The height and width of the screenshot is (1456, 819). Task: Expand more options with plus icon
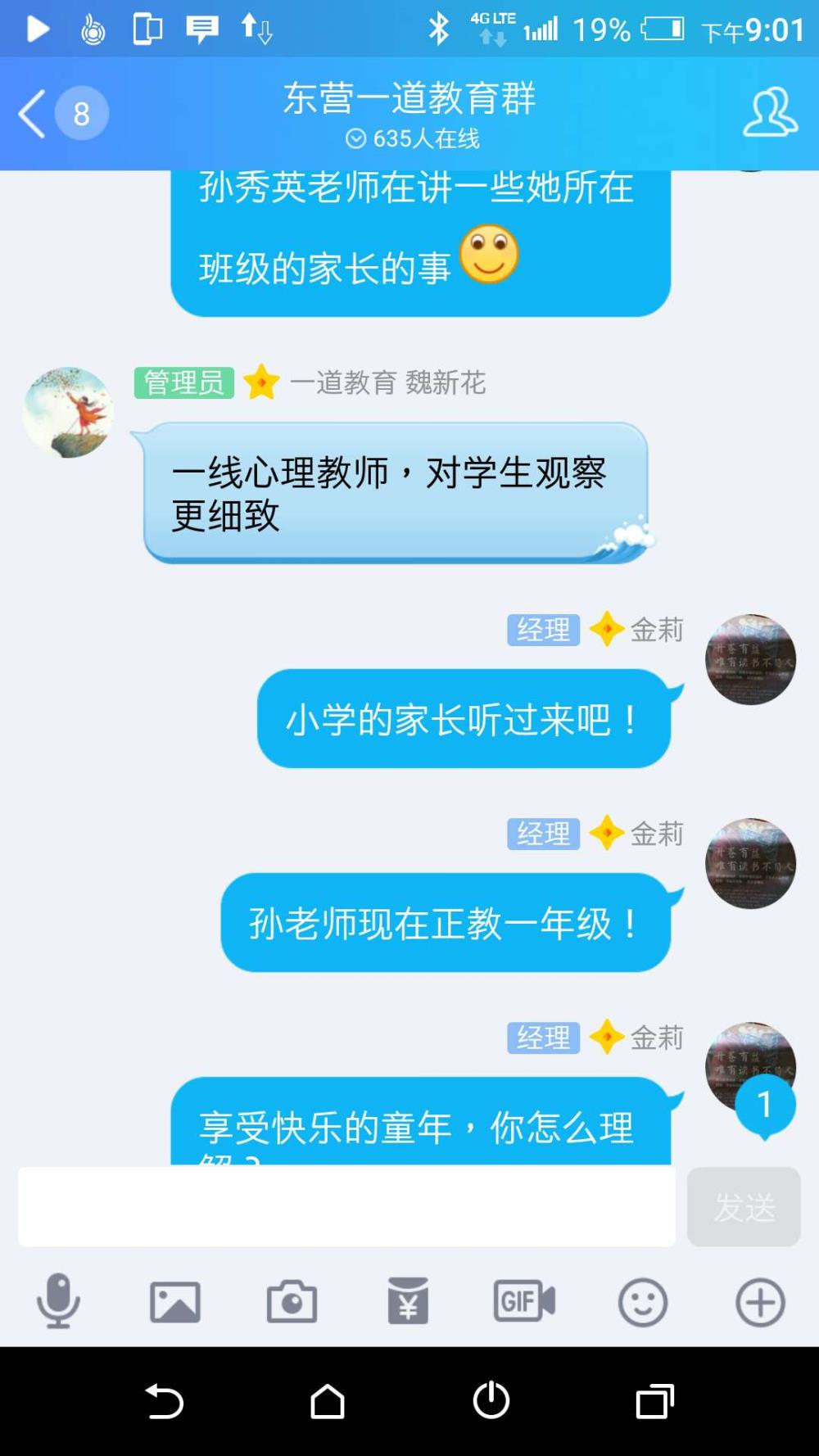pyautogui.click(x=760, y=1302)
